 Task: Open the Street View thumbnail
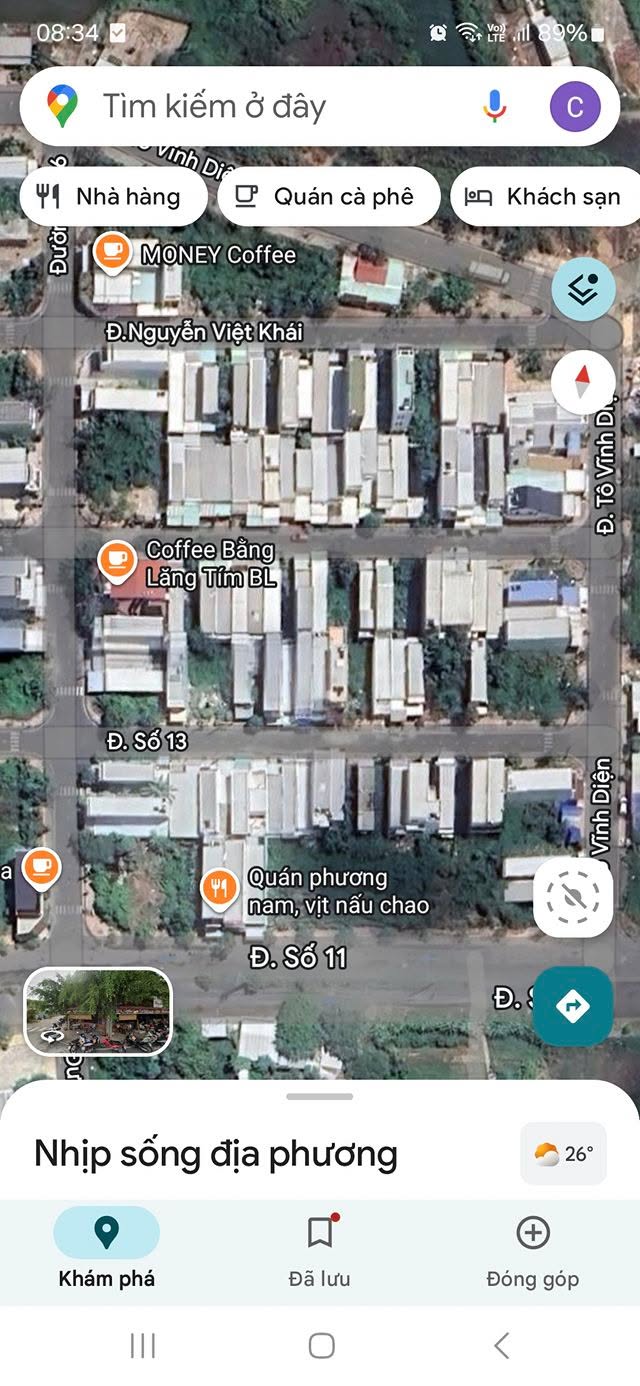click(x=98, y=1011)
